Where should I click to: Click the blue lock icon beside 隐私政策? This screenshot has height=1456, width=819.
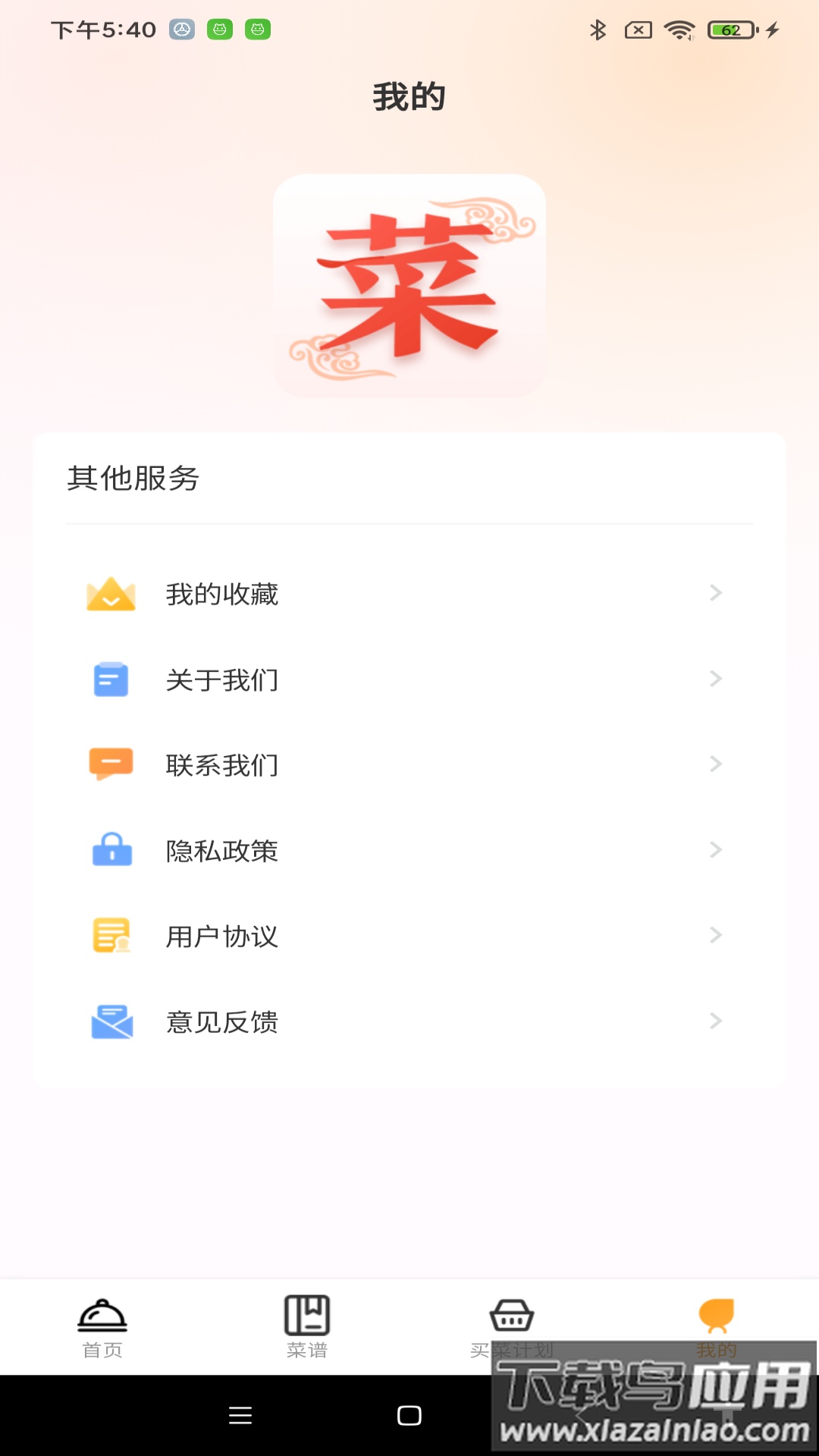(111, 851)
